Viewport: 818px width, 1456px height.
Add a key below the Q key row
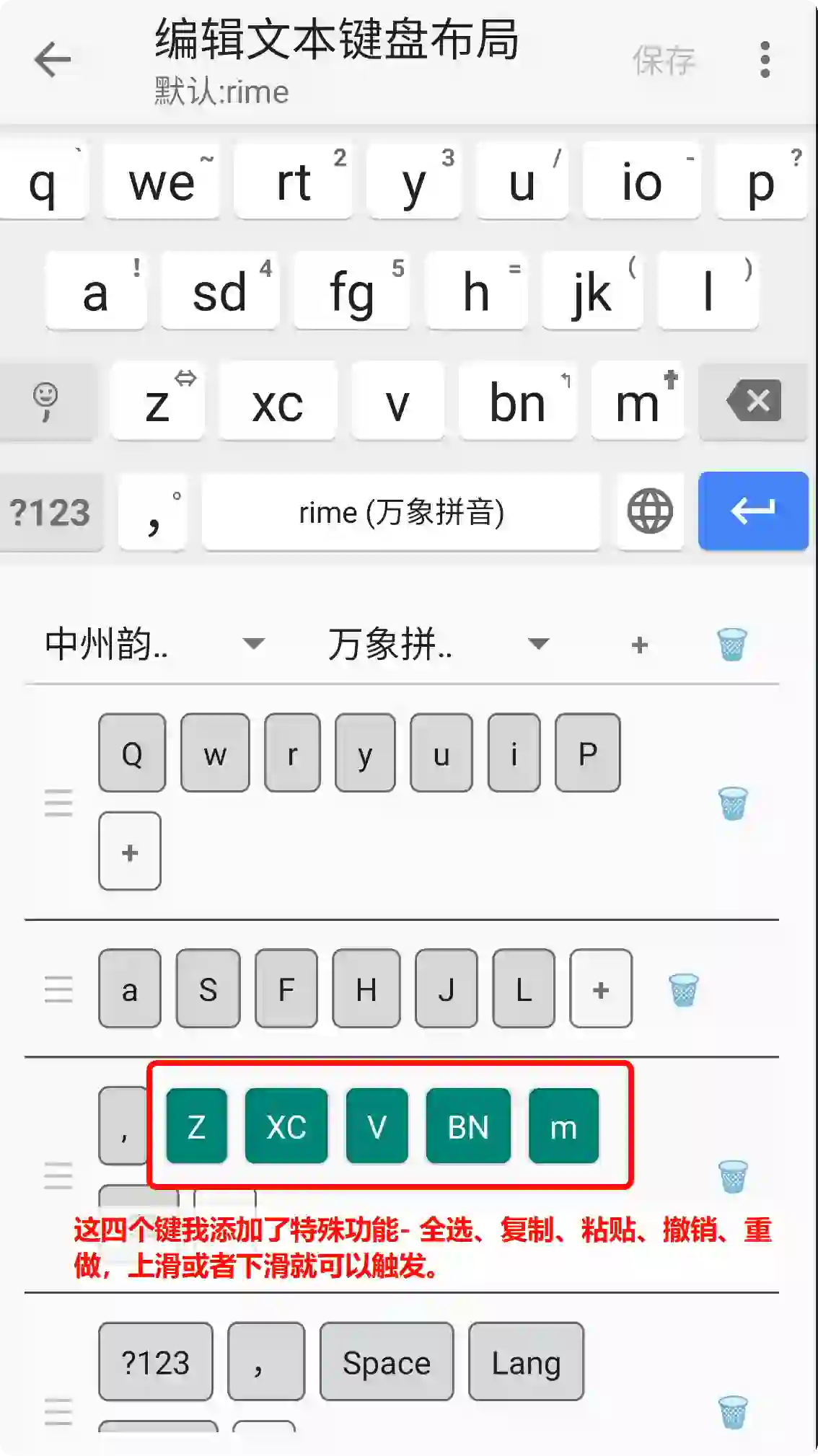pos(130,852)
